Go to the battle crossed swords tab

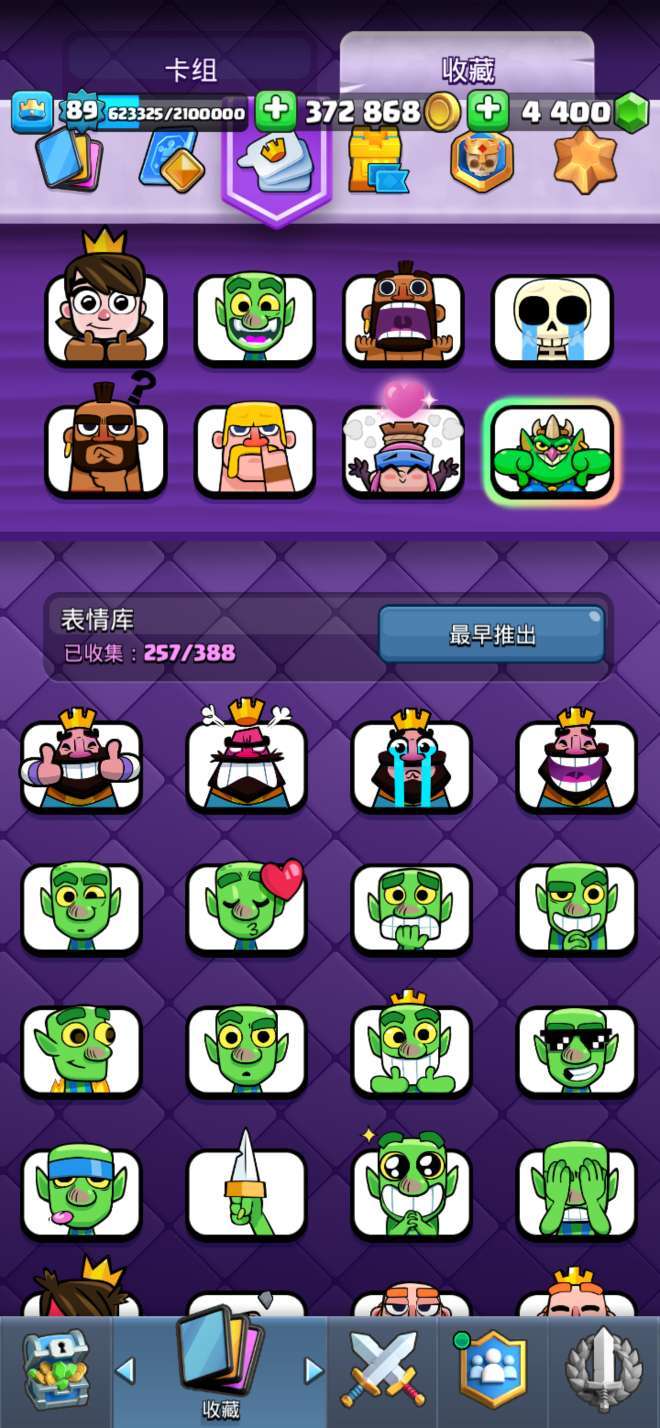[382, 1371]
